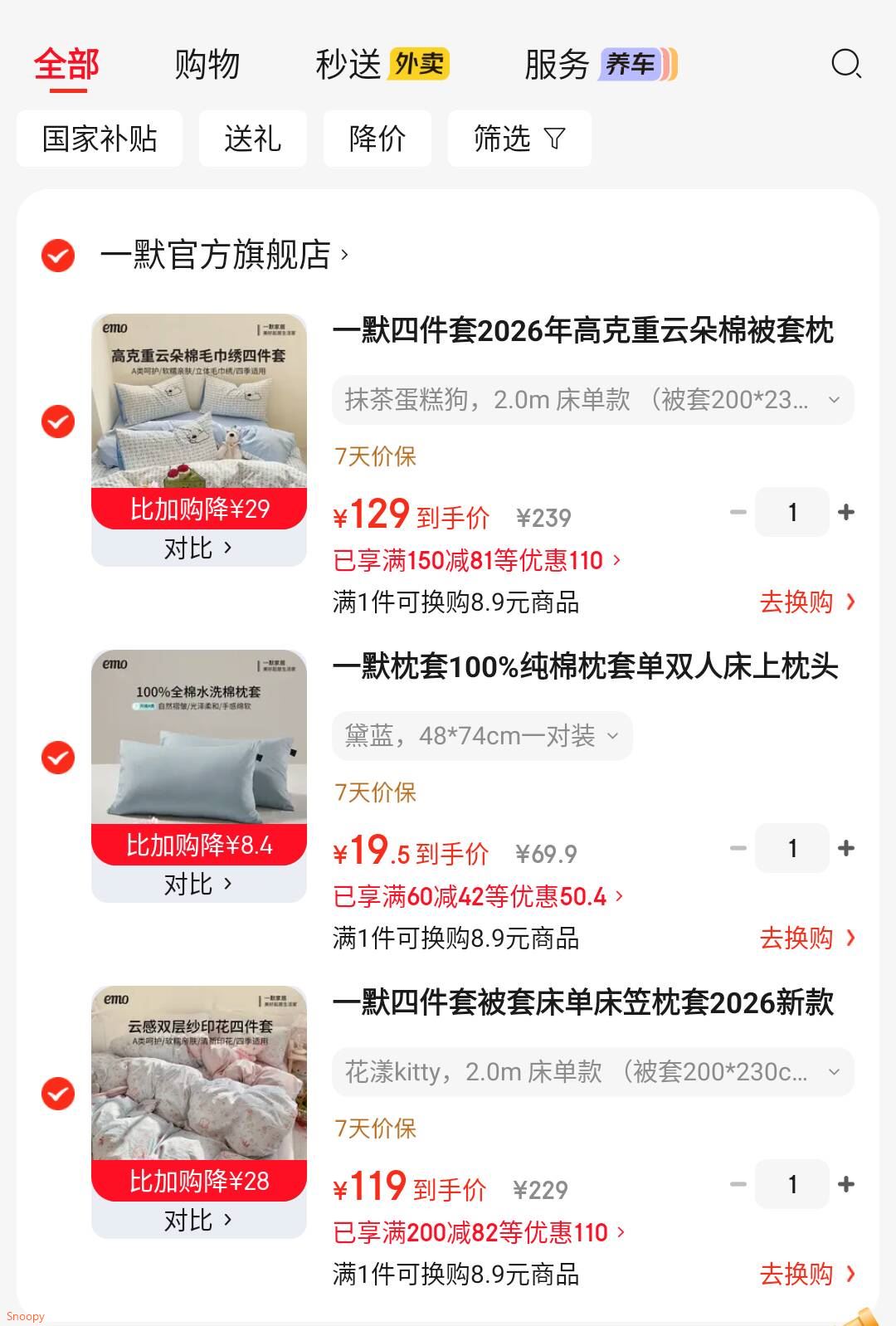Select the 送礼 filter chip
The image size is (896, 1326).
(252, 139)
